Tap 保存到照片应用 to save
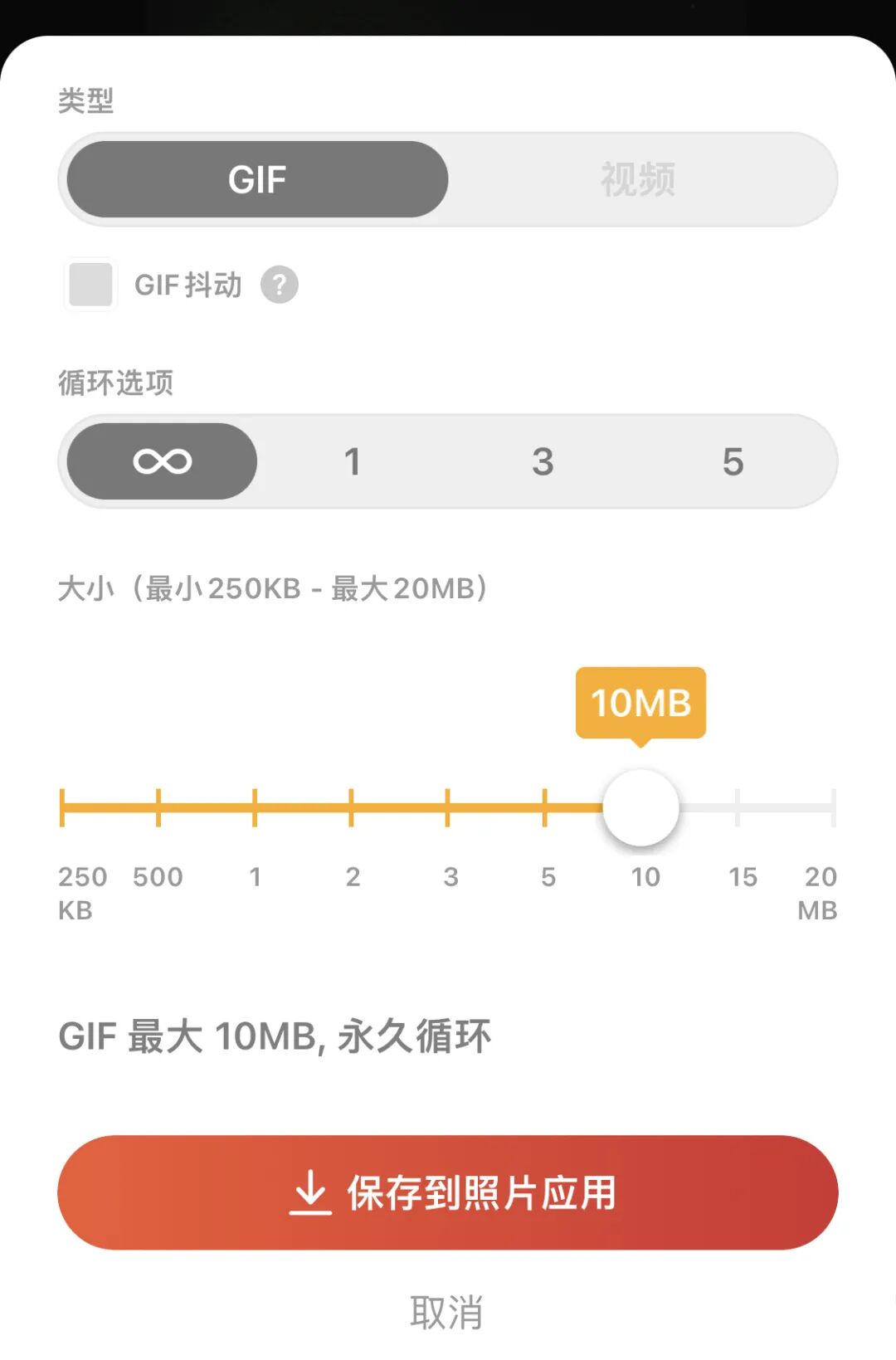Screen dimensions: 896x1360 click(x=448, y=1192)
